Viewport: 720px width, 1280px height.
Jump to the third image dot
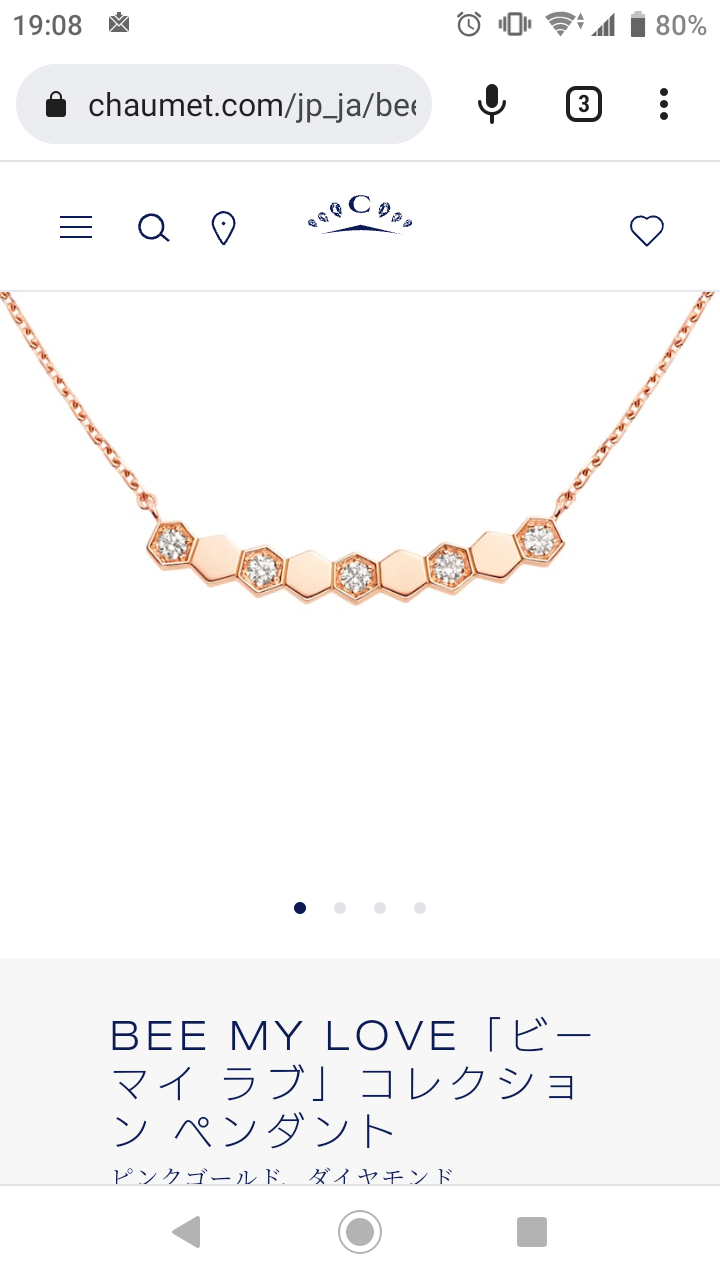(380, 908)
